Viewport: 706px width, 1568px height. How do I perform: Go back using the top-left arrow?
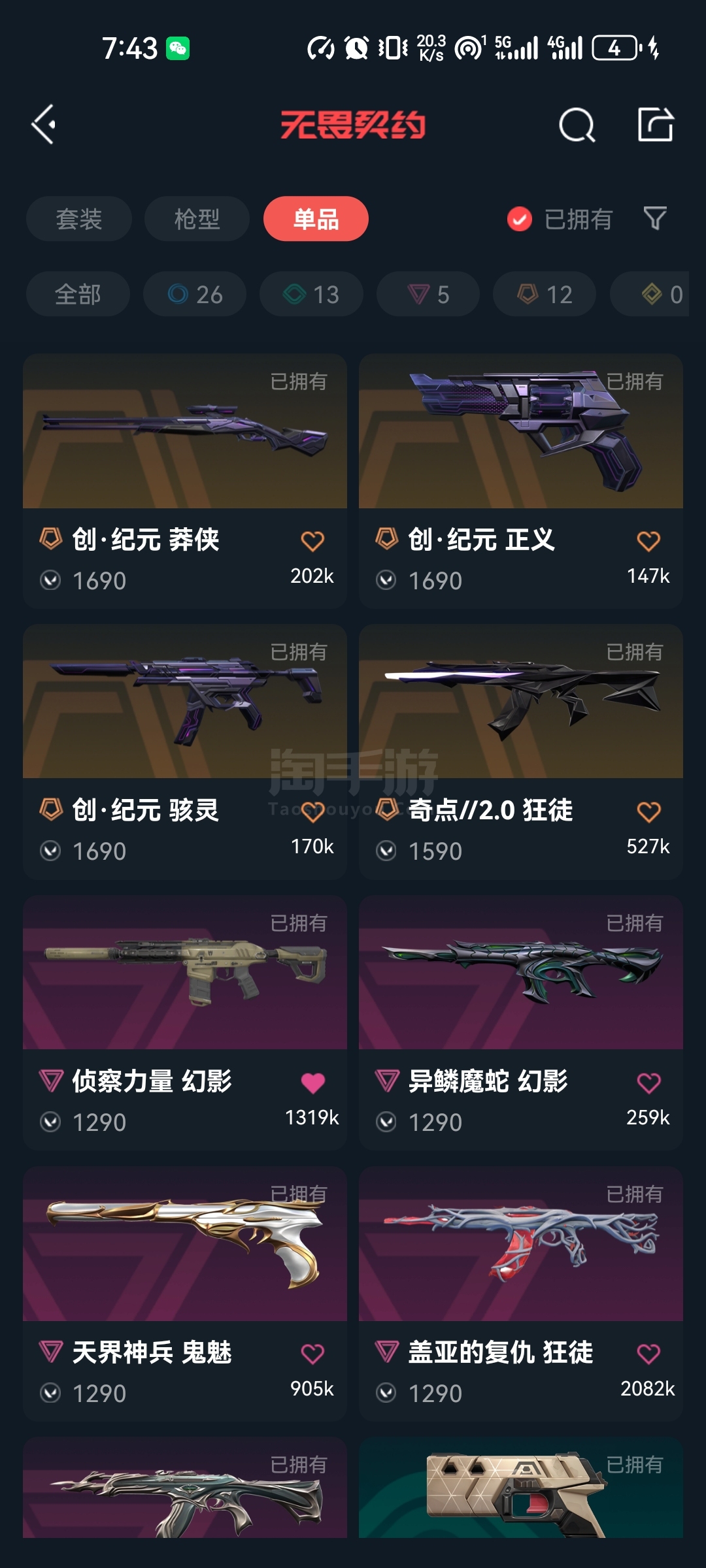click(x=44, y=124)
